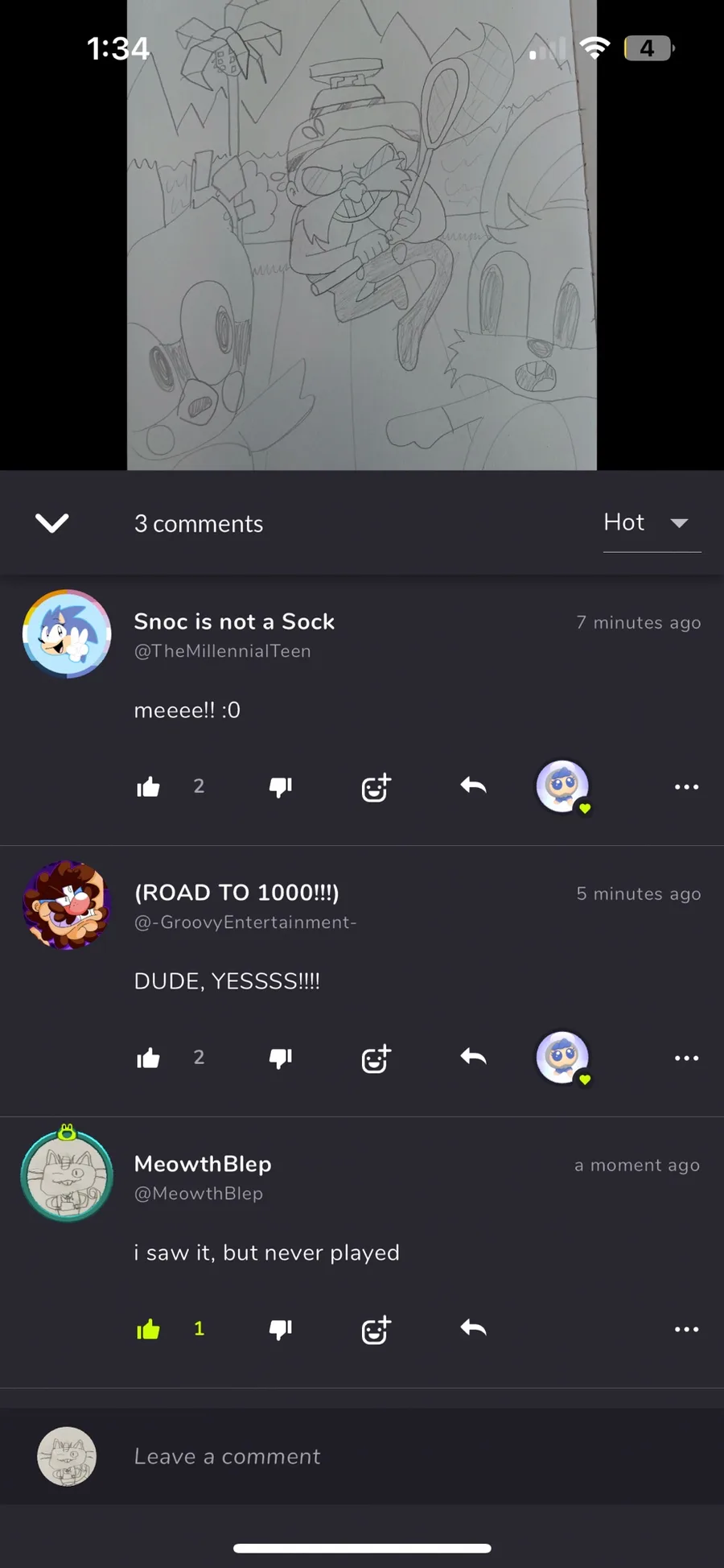Screen dimensions: 724x1568
Task: Like the "meeee!! :0" comment
Action: [x=148, y=786]
